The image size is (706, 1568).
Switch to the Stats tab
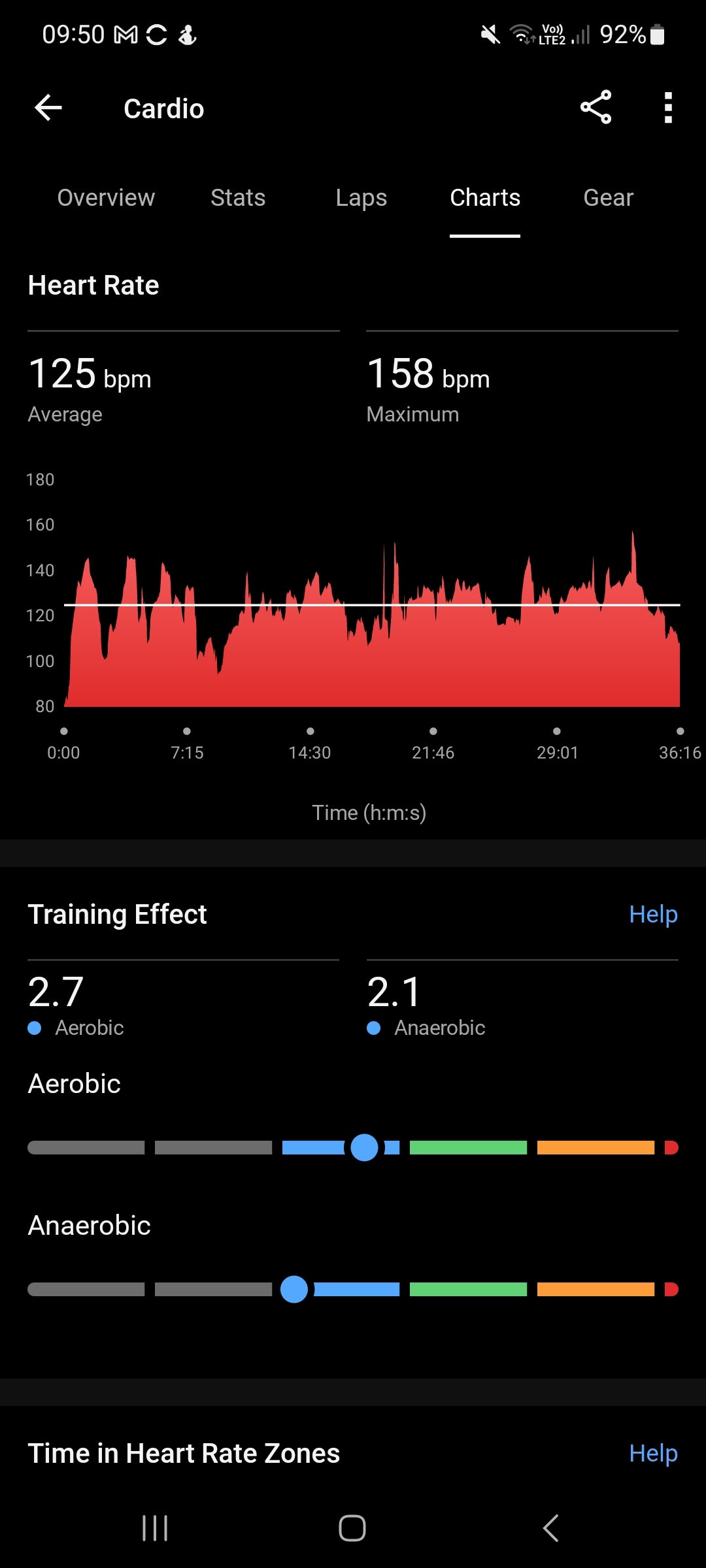tap(238, 197)
